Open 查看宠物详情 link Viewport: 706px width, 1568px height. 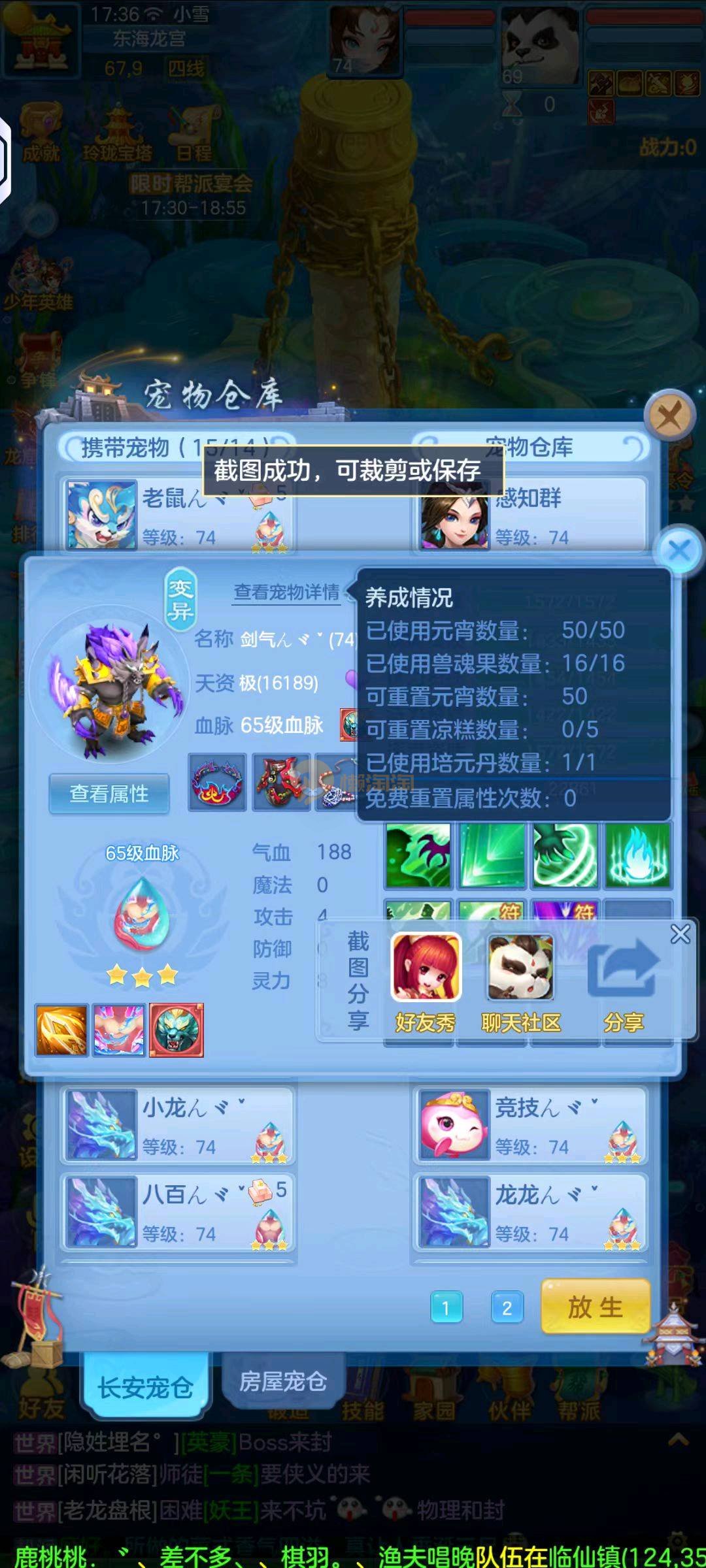click(286, 592)
